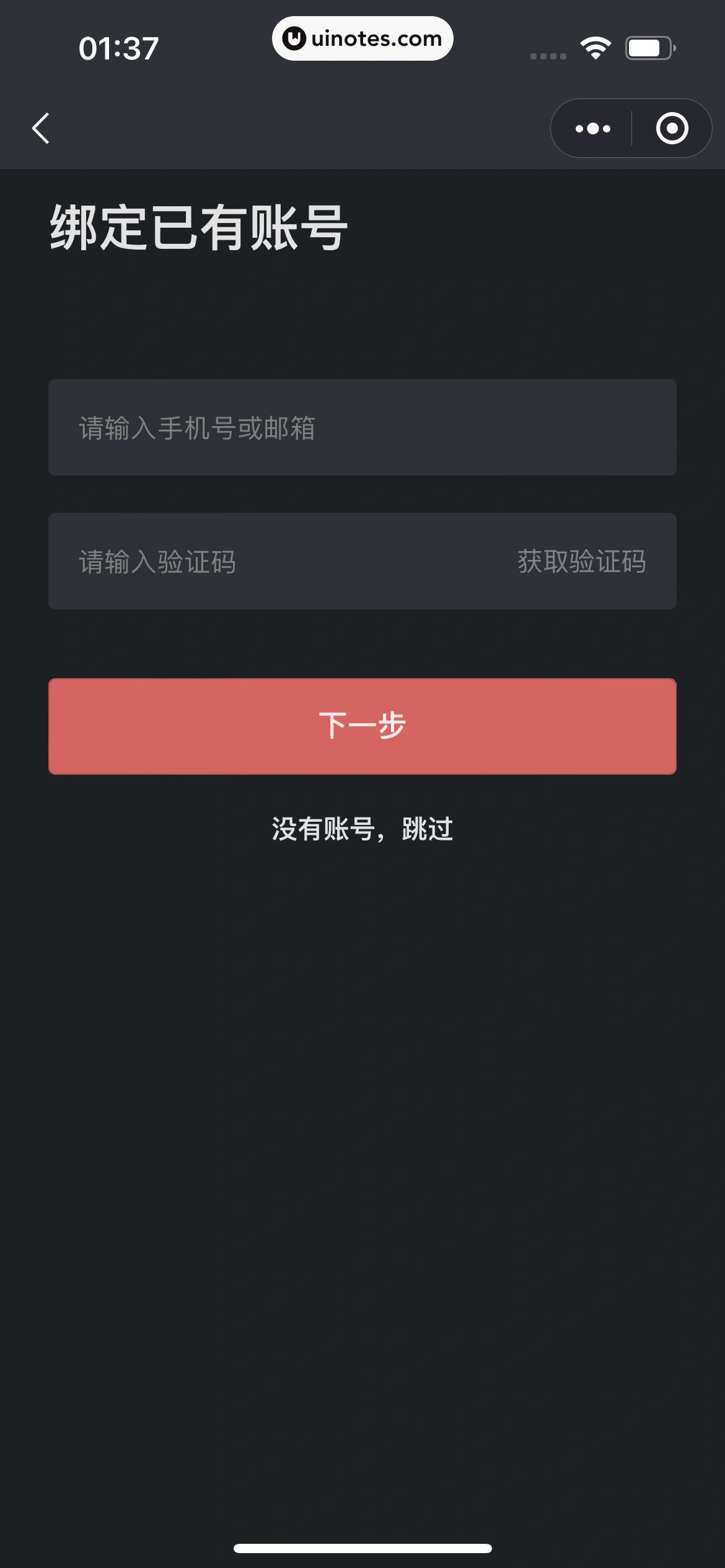Request a code via 获取验证码

(581, 561)
